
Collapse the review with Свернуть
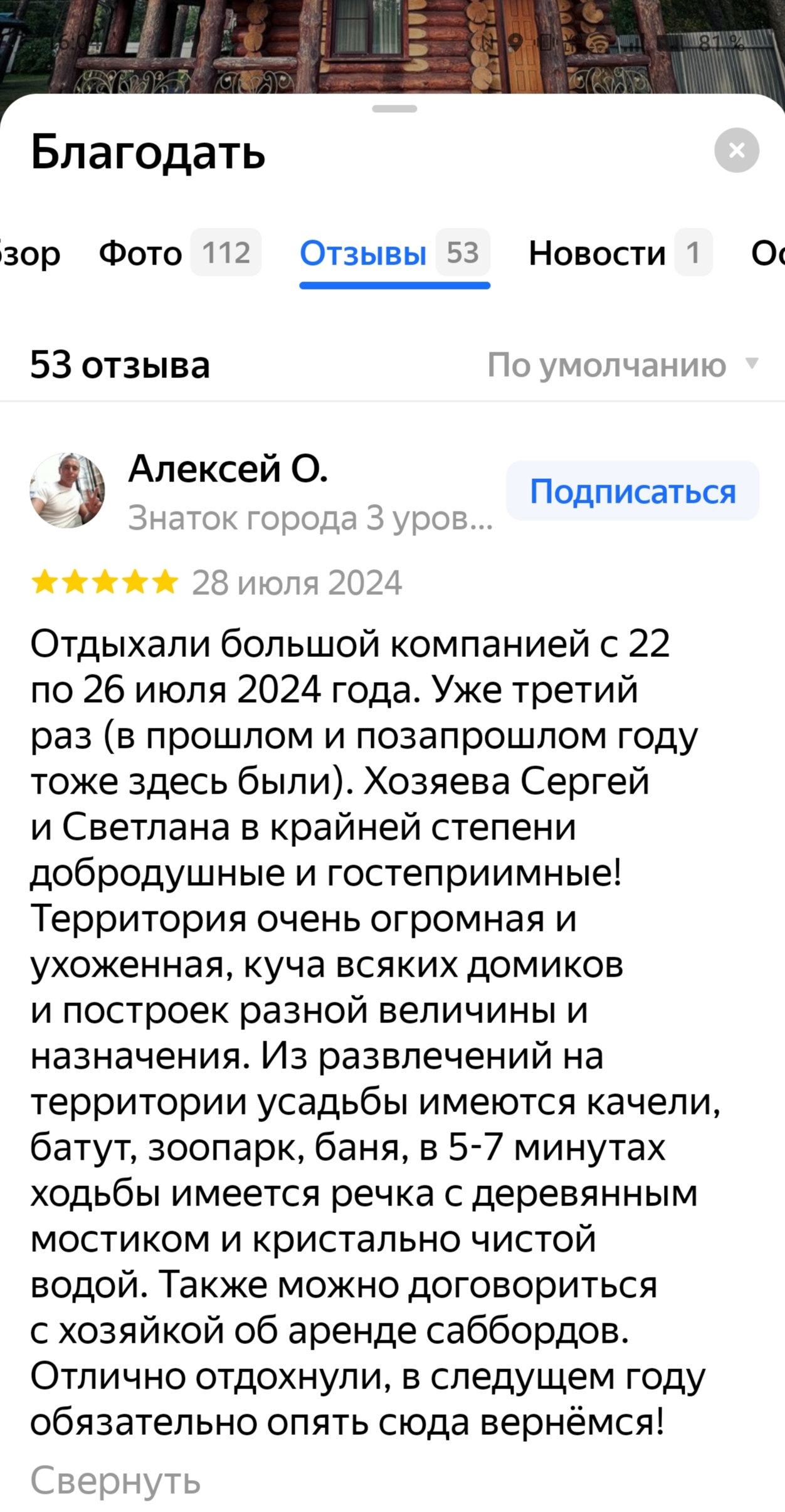pos(115,1481)
